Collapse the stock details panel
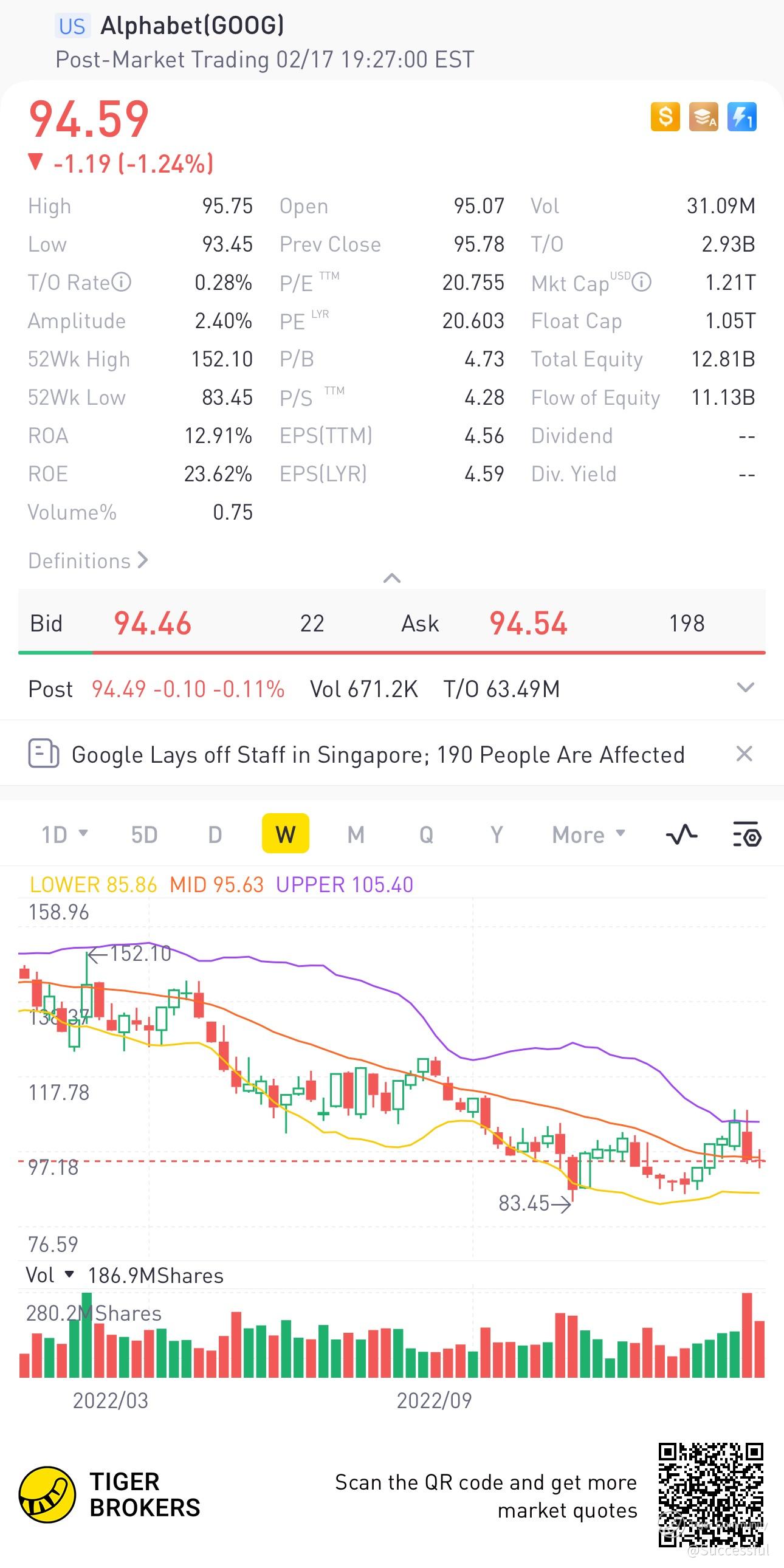784x1568 pixels. (x=391, y=578)
